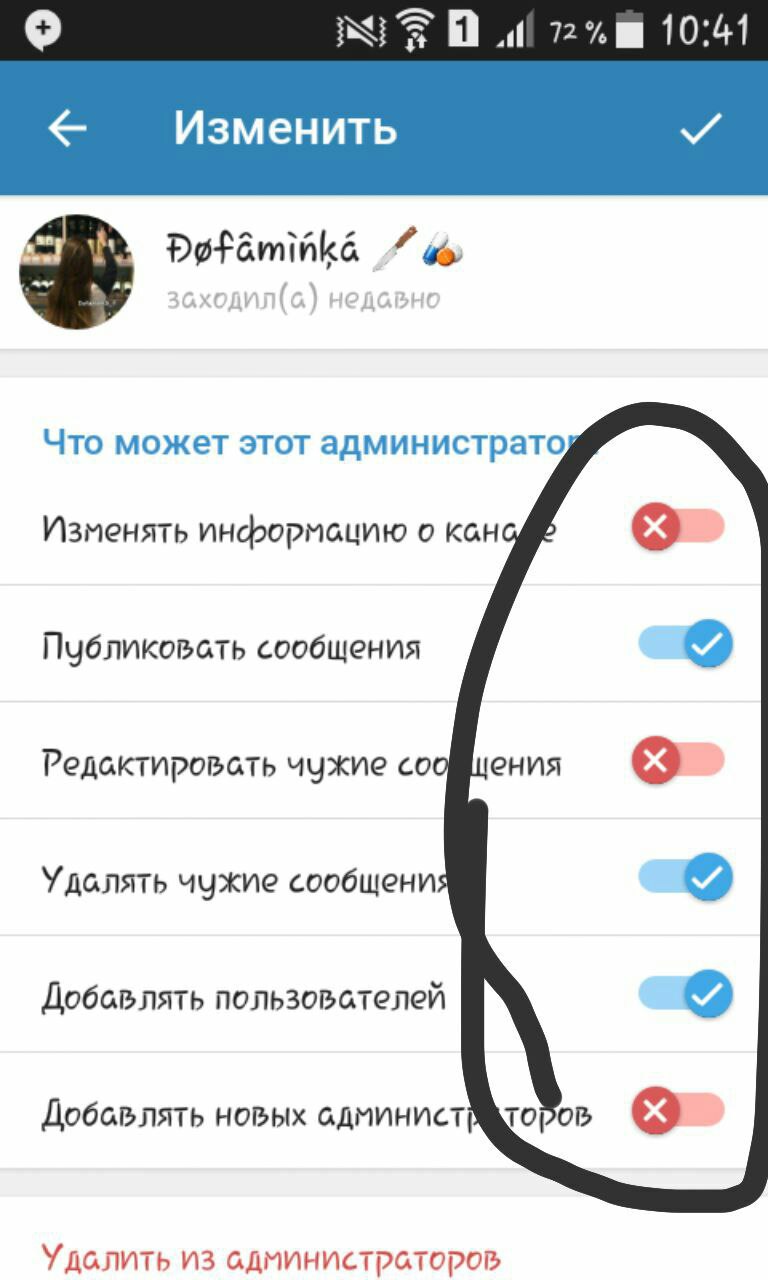
Task: Enable Изменять информацию о канале switch
Action: [x=677, y=527]
